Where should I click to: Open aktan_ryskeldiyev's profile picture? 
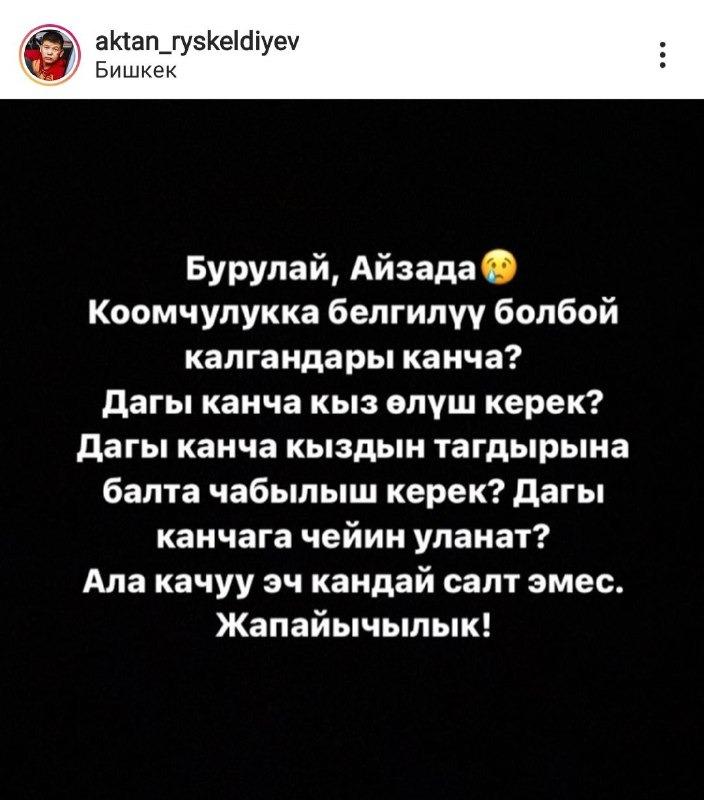(46, 57)
